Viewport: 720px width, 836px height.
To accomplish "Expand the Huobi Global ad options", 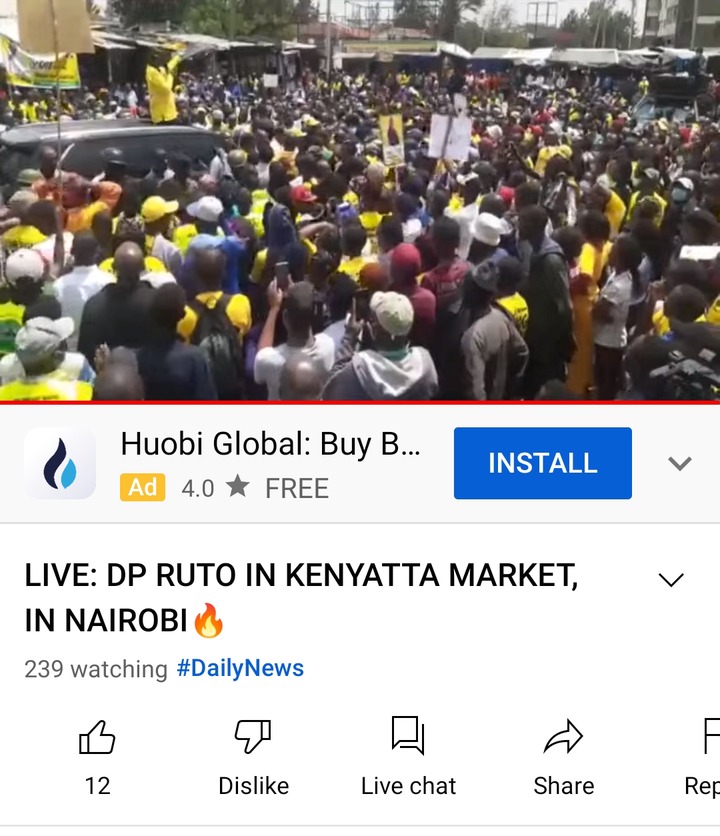I will click(x=679, y=463).
